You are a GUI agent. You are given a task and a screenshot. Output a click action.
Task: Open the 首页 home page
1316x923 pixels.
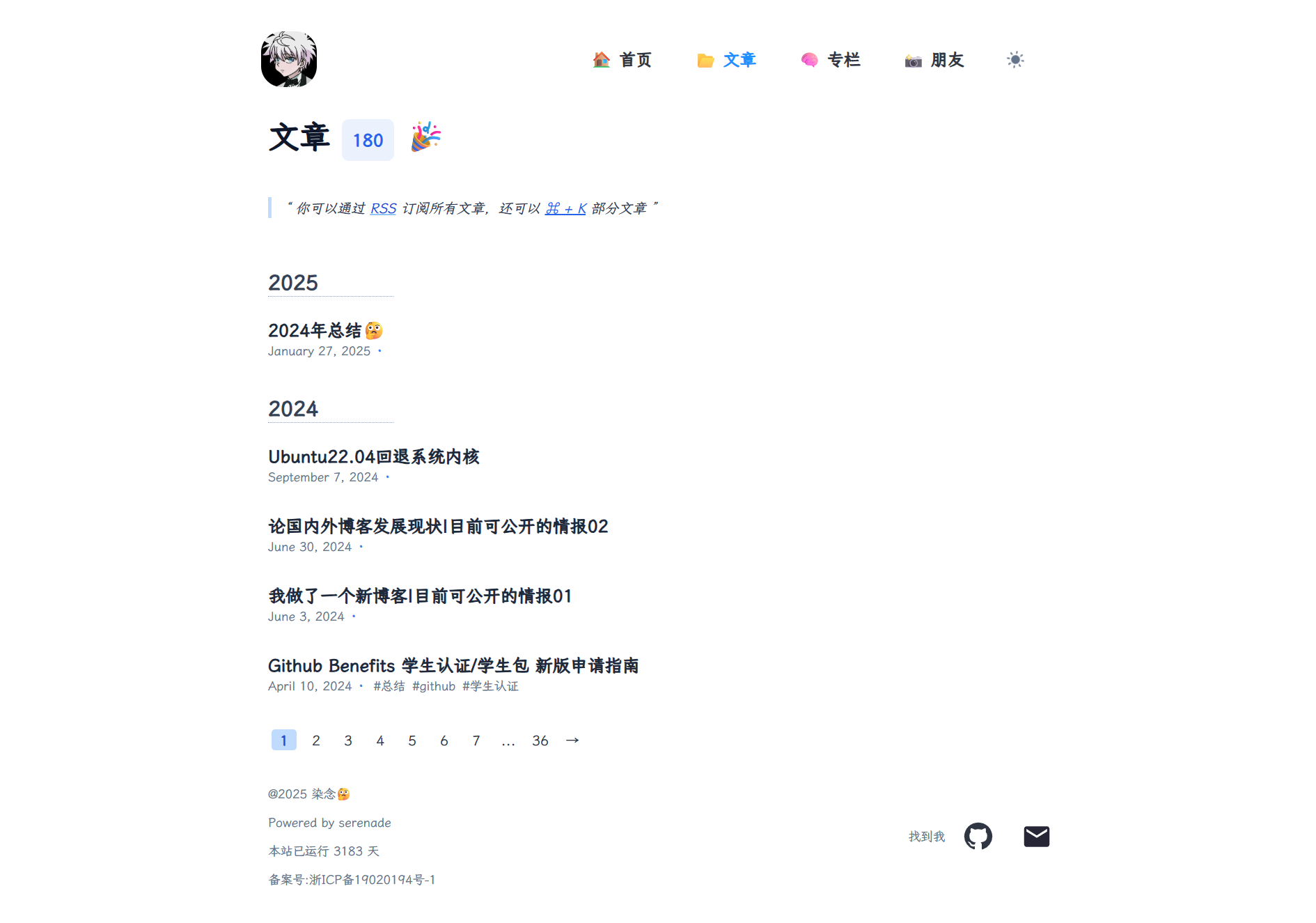(x=622, y=60)
